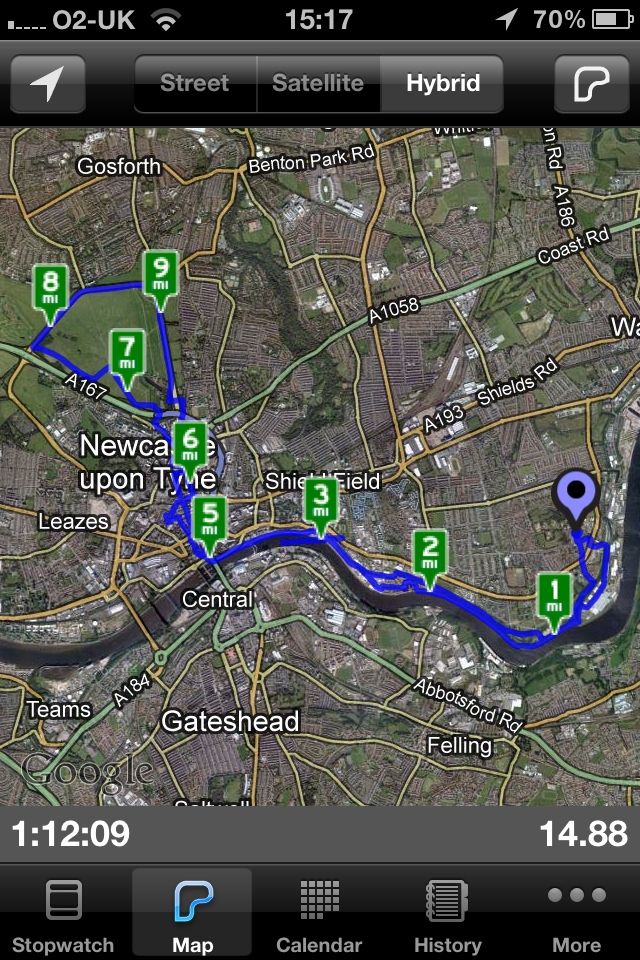
Task: Switch map view to Satellite
Action: pos(318,83)
